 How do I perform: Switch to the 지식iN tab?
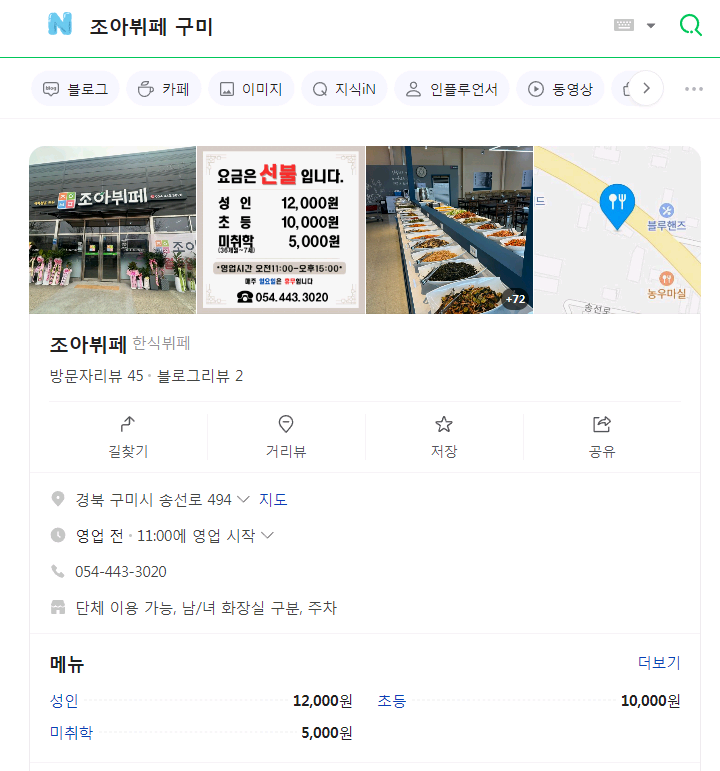(x=344, y=89)
